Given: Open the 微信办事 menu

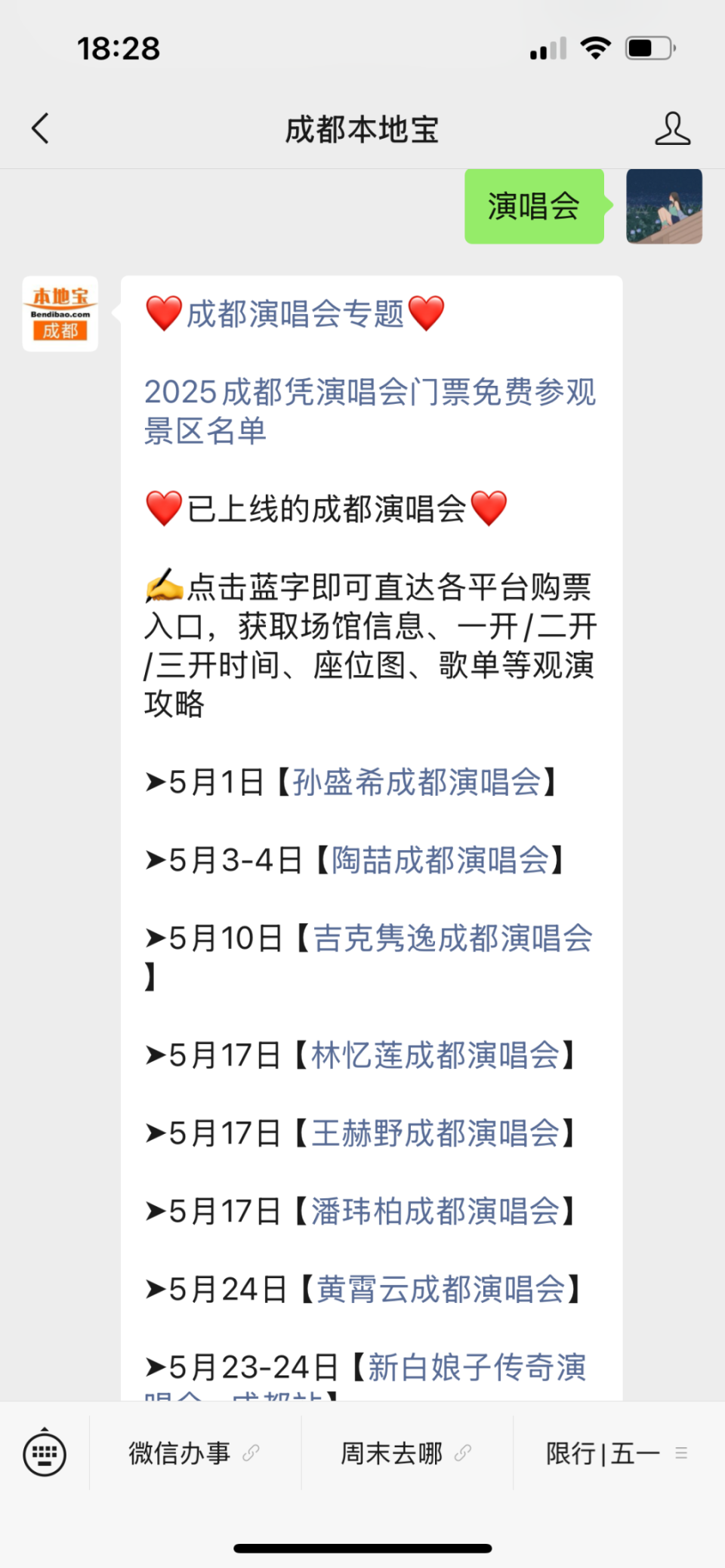Looking at the screenshot, I should click(x=180, y=1452).
